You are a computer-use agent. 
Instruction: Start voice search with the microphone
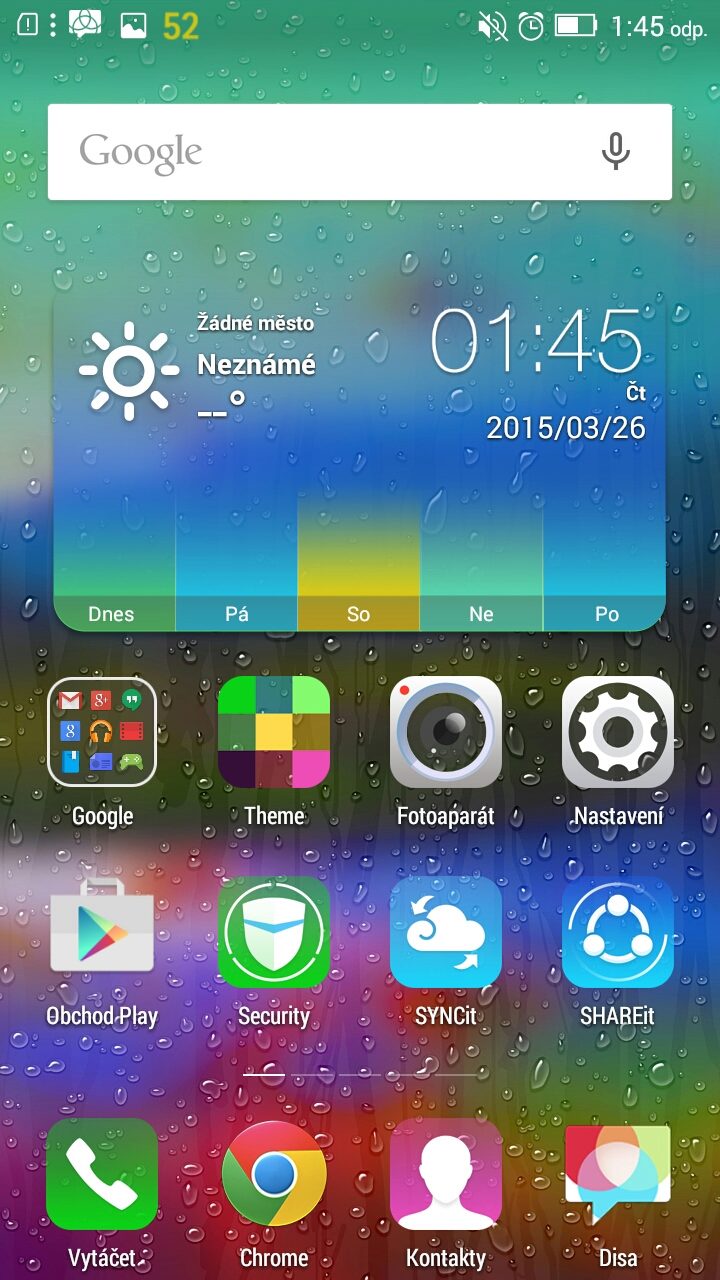(x=615, y=152)
